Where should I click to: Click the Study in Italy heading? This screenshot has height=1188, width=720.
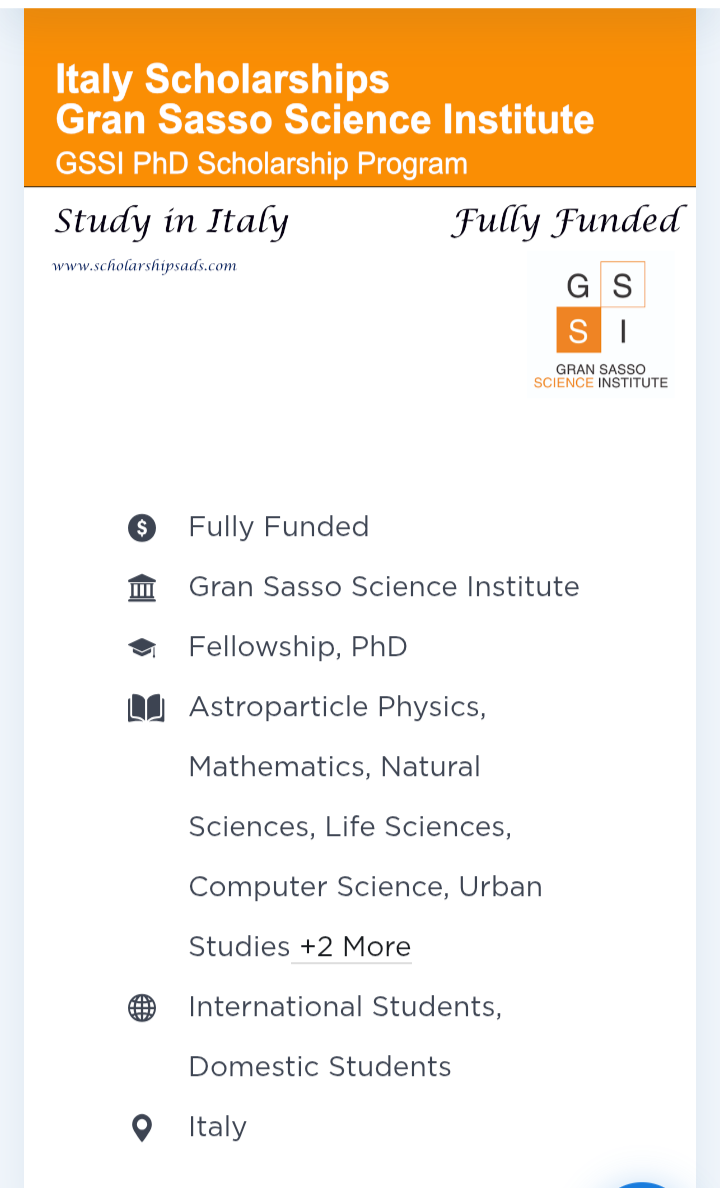tap(171, 221)
